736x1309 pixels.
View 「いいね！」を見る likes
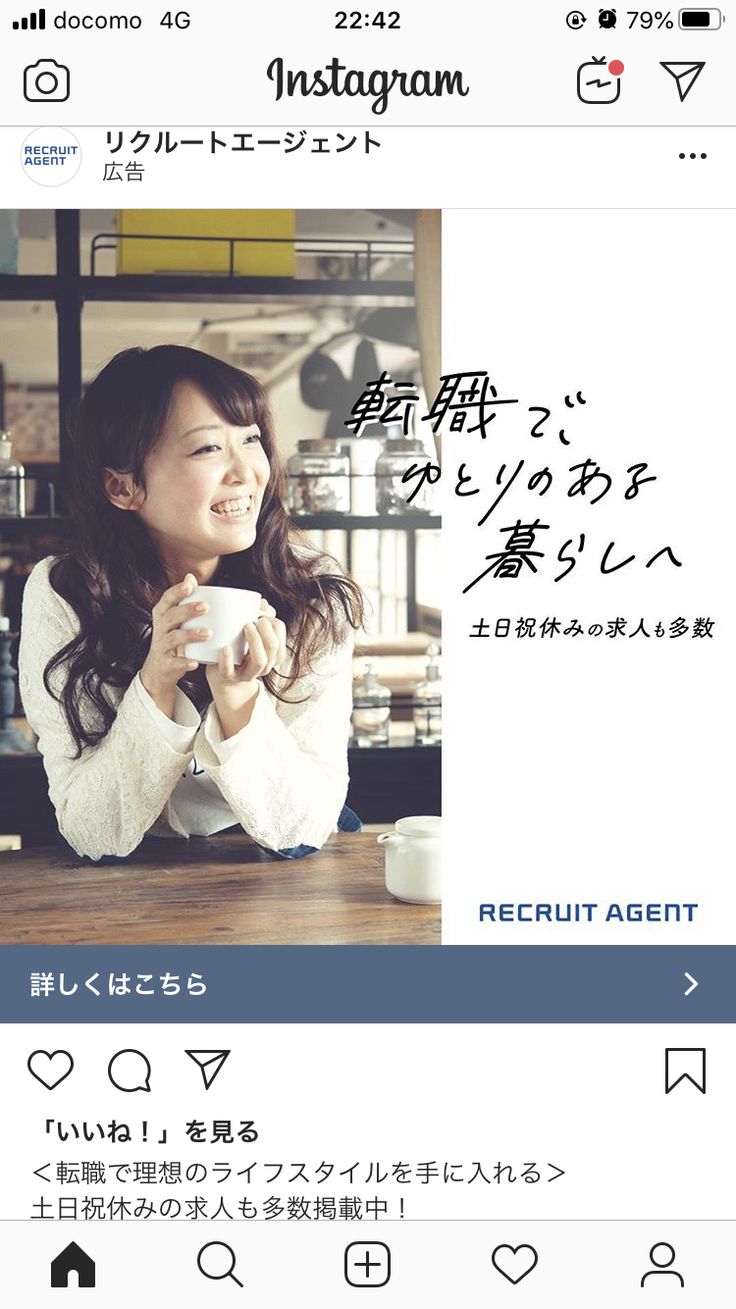[146, 1132]
